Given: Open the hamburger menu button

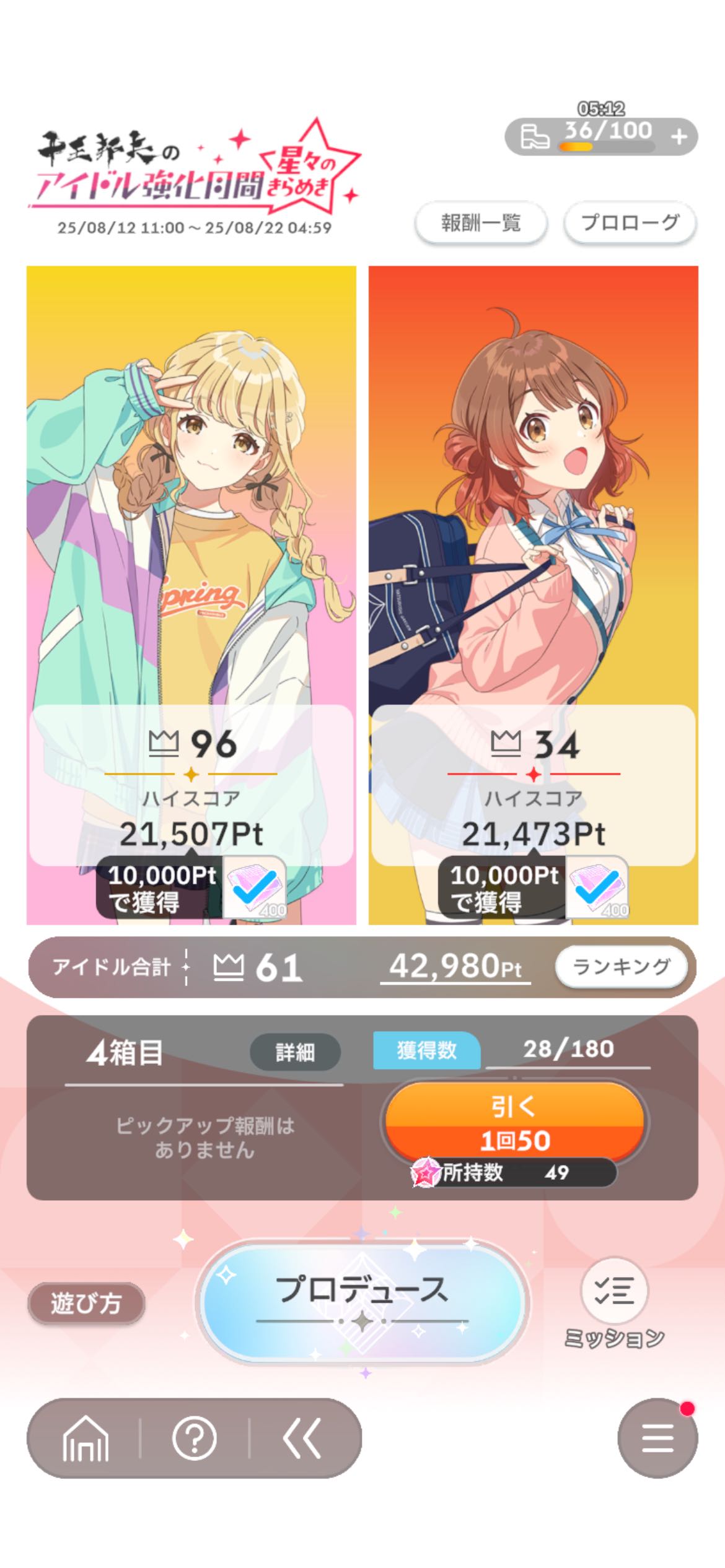Looking at the screenshot, I should (x=657, y=1438).
